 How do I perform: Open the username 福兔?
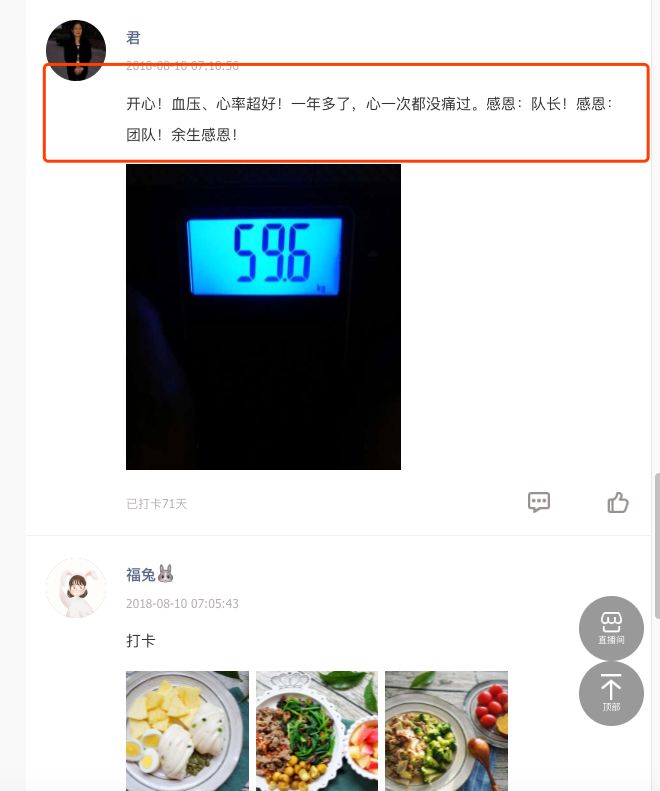click(x=141, y=574)
